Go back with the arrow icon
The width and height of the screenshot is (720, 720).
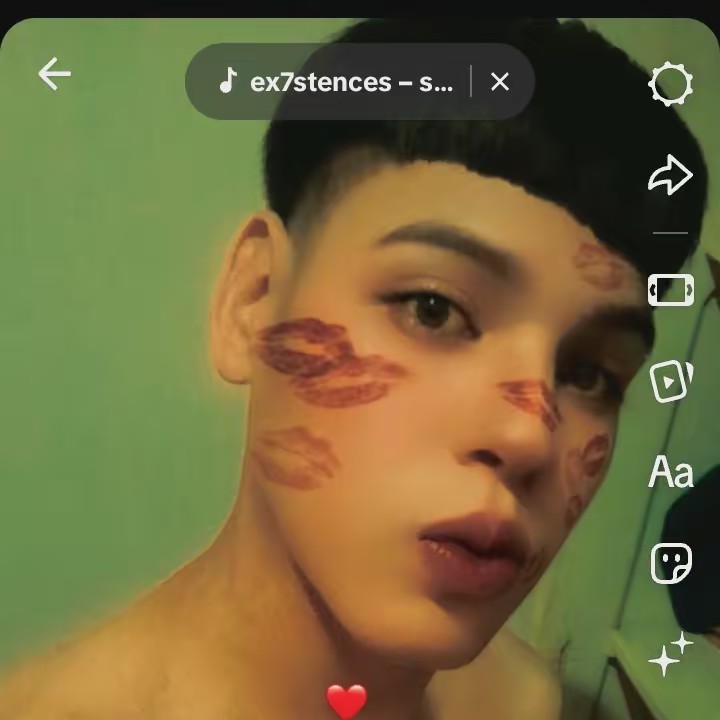(54, 74)
